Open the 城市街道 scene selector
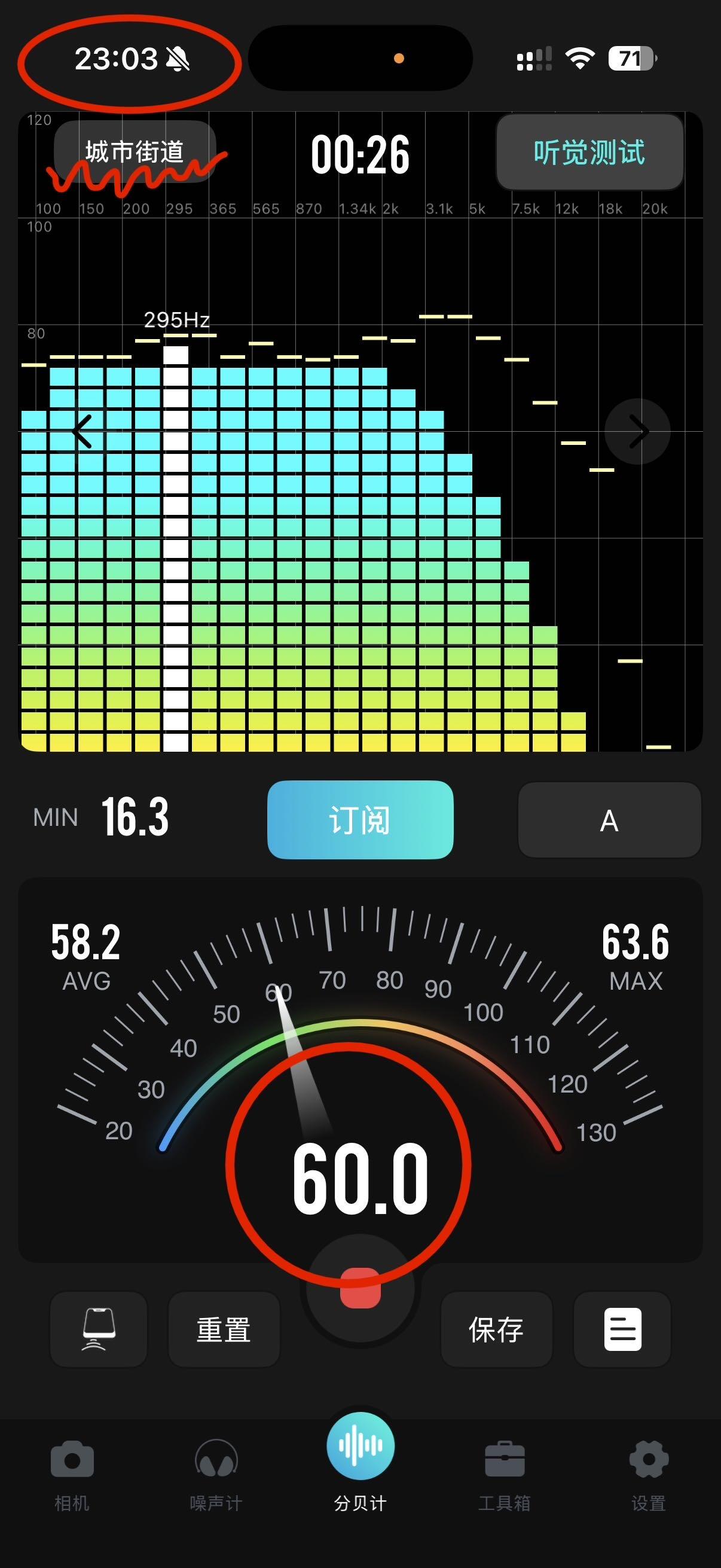The image size is (721, 1568). tap(135, 151)
